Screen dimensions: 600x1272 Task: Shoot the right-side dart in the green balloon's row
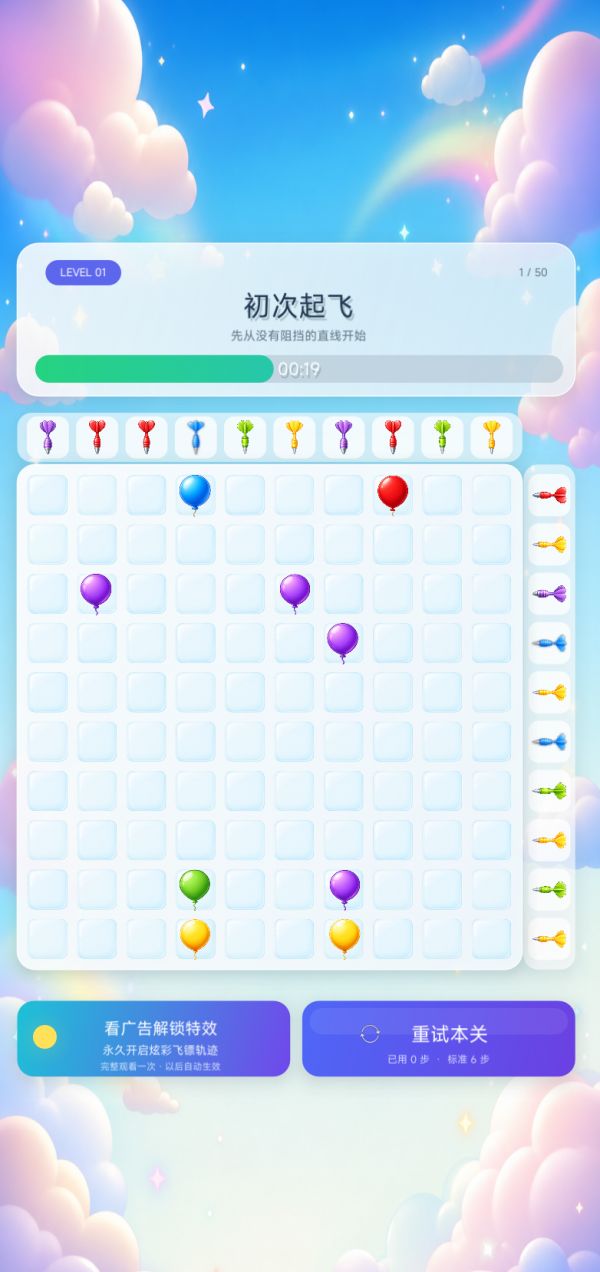pyautogui.click(x=549, y=889)
